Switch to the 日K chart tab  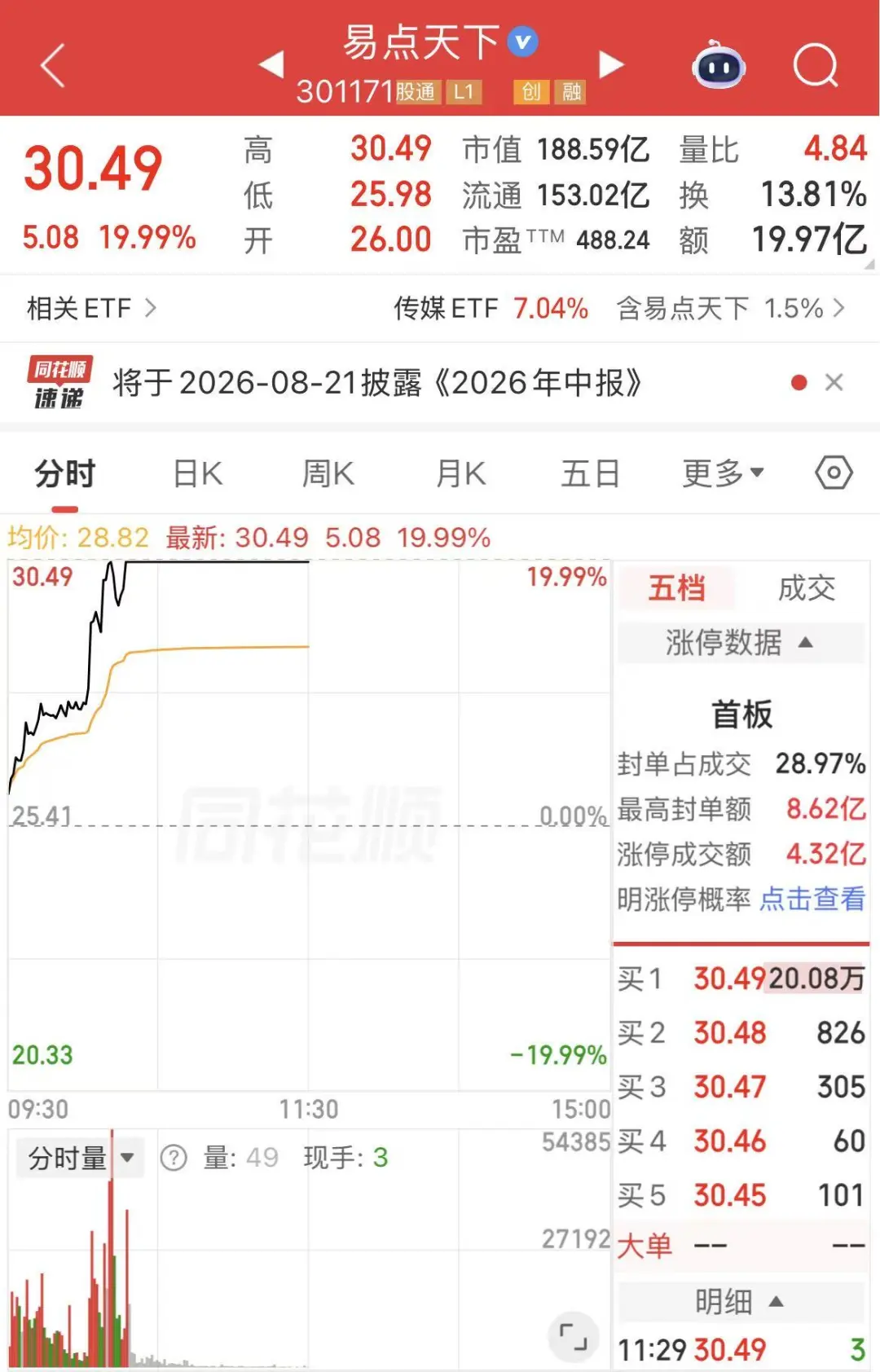(198, 473)
